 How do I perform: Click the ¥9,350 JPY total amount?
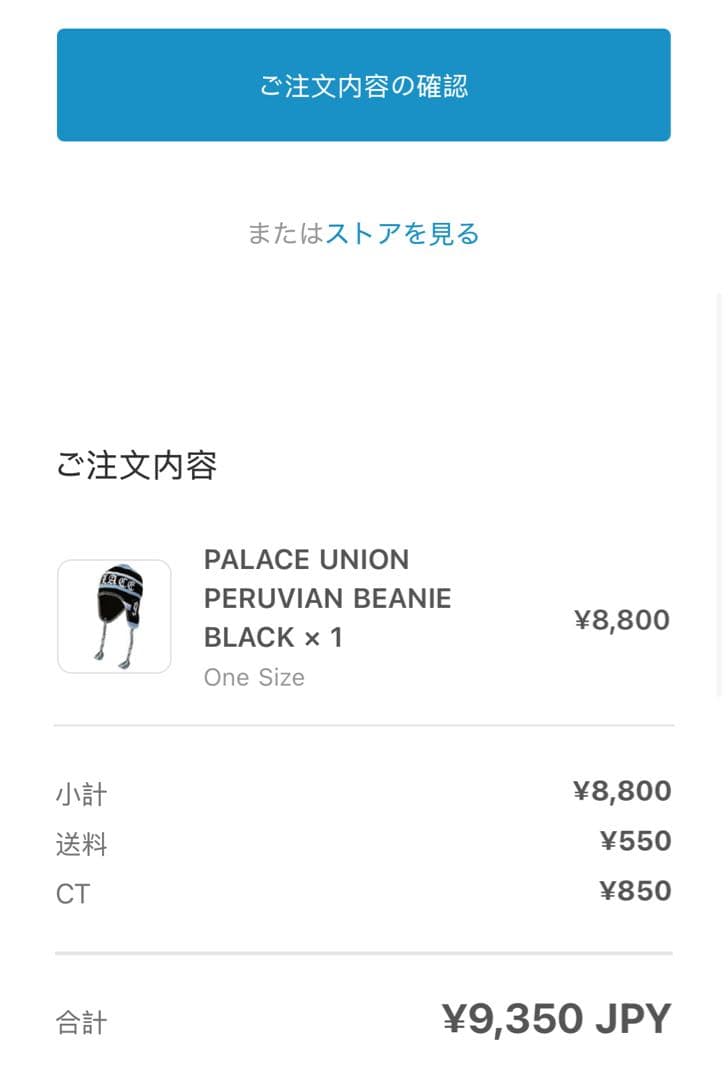point(556,1018)
